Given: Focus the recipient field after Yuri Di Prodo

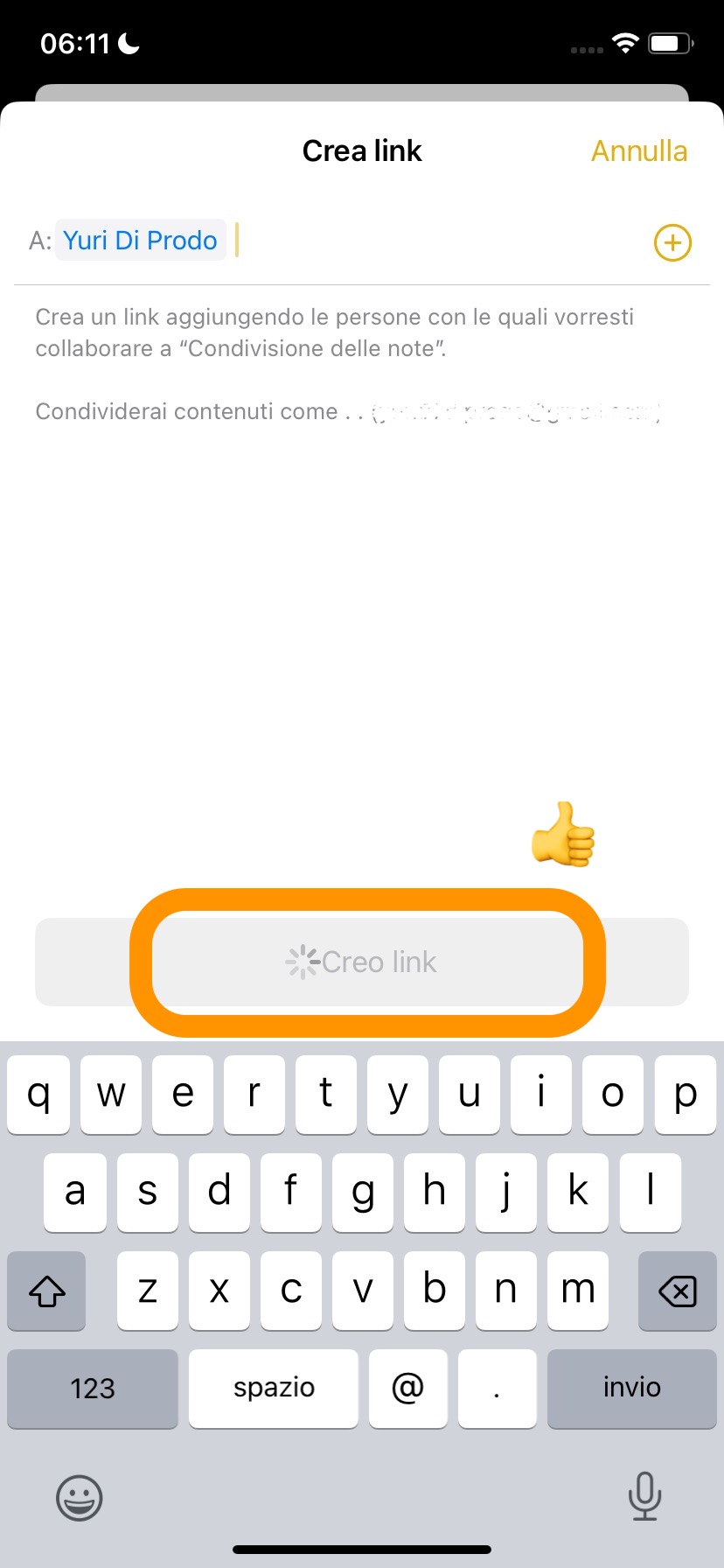Looking at the screenshot, I should tap(437, 241).
